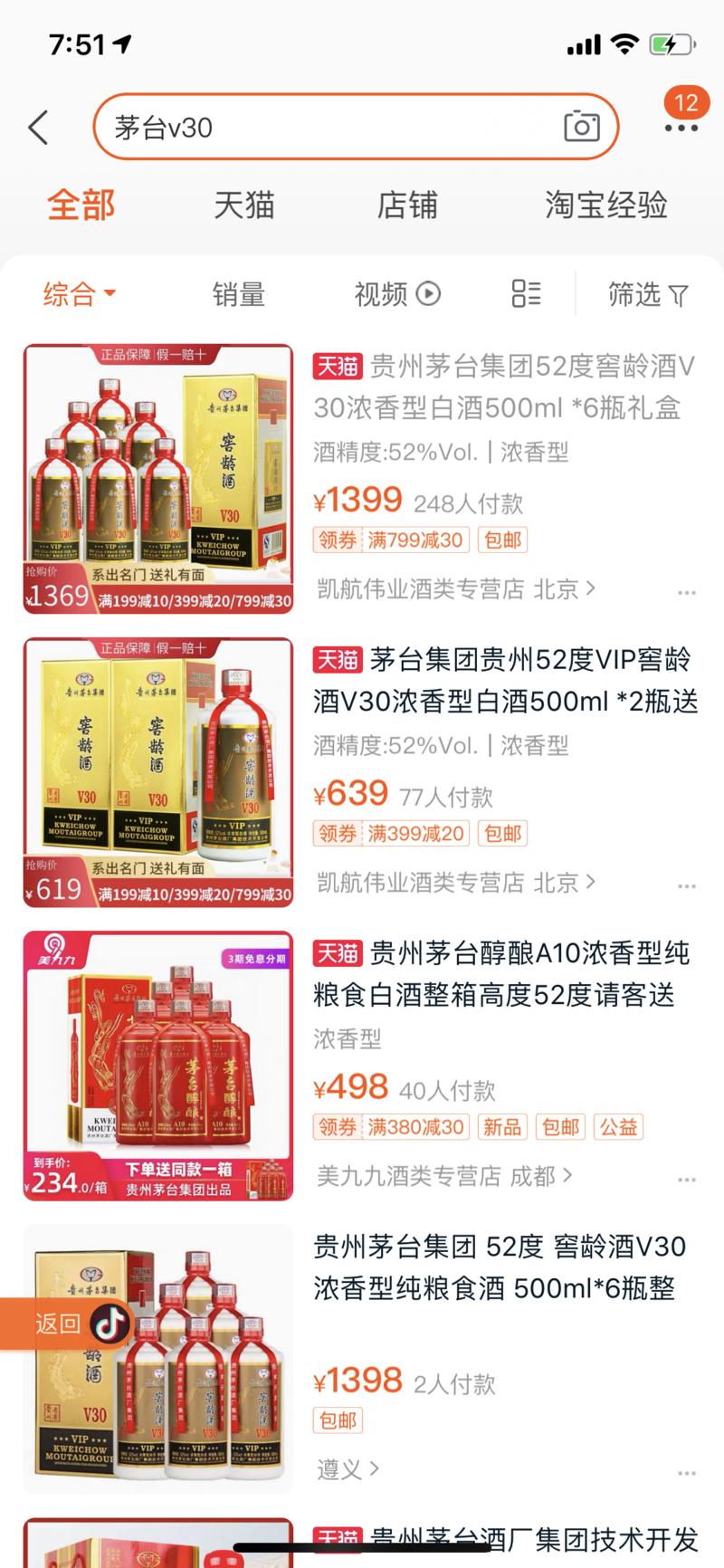Toggle the 公益 tag on the third product
Image resolution: width=724 pixels, height=1568 pixels.
click(618, 1126)
